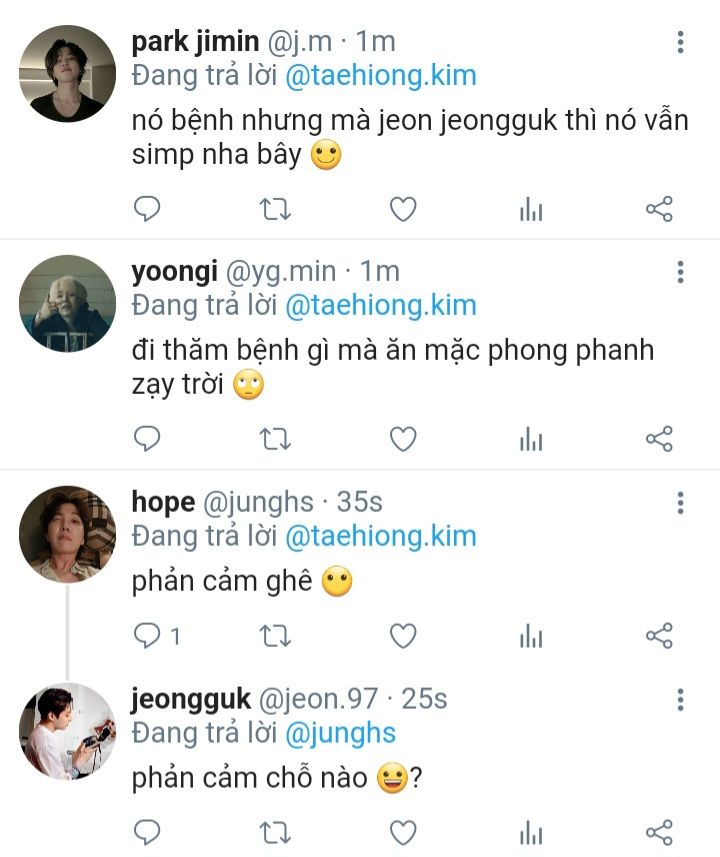Open overflow menu on park jimin's tweet
The image size is (720, 857).
coord(680,42)
